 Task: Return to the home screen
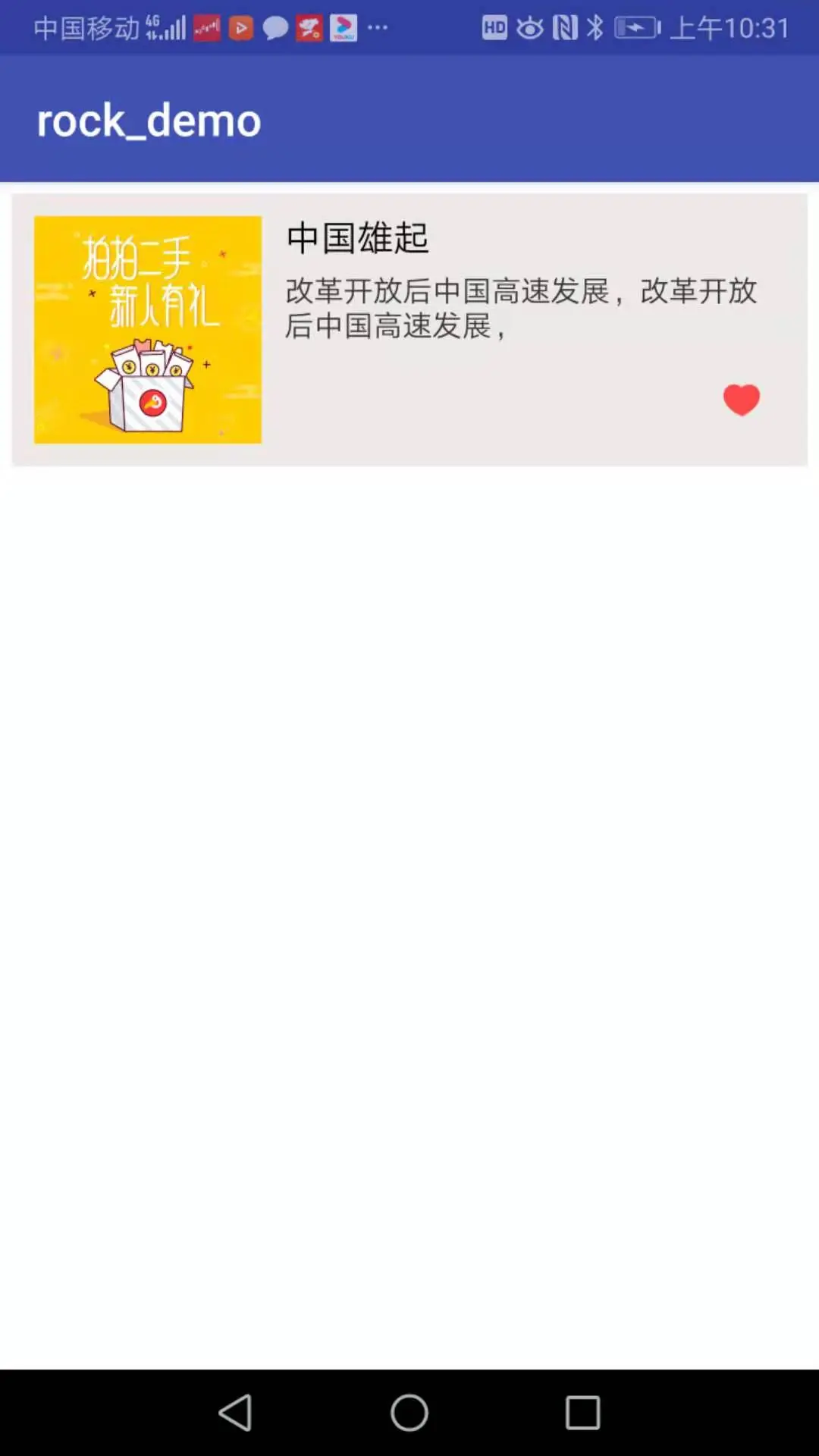(409, 1413)
